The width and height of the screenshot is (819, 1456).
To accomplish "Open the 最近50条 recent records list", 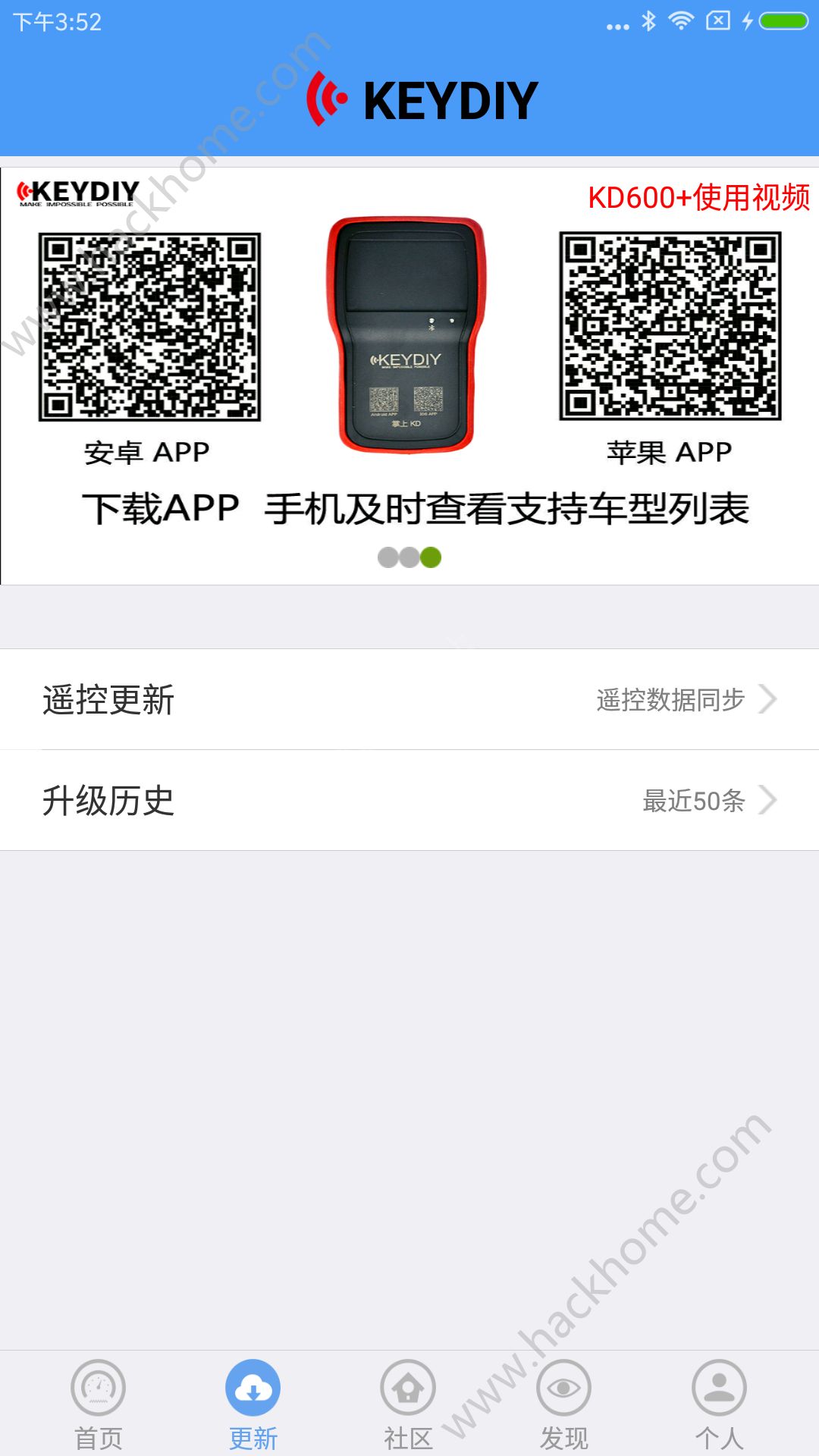I will tap(693, 800).
